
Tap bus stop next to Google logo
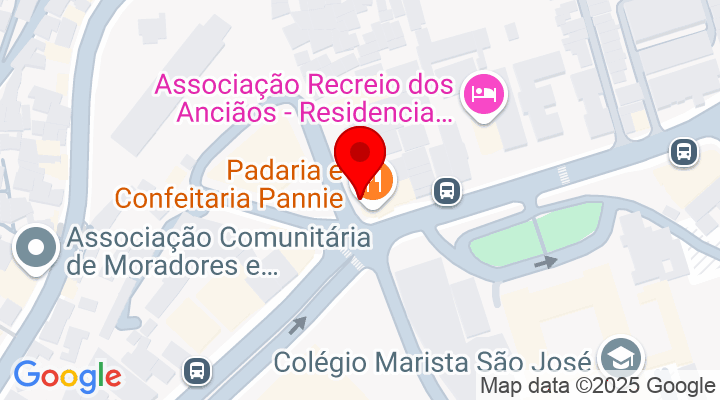click(x=198, y=372)
